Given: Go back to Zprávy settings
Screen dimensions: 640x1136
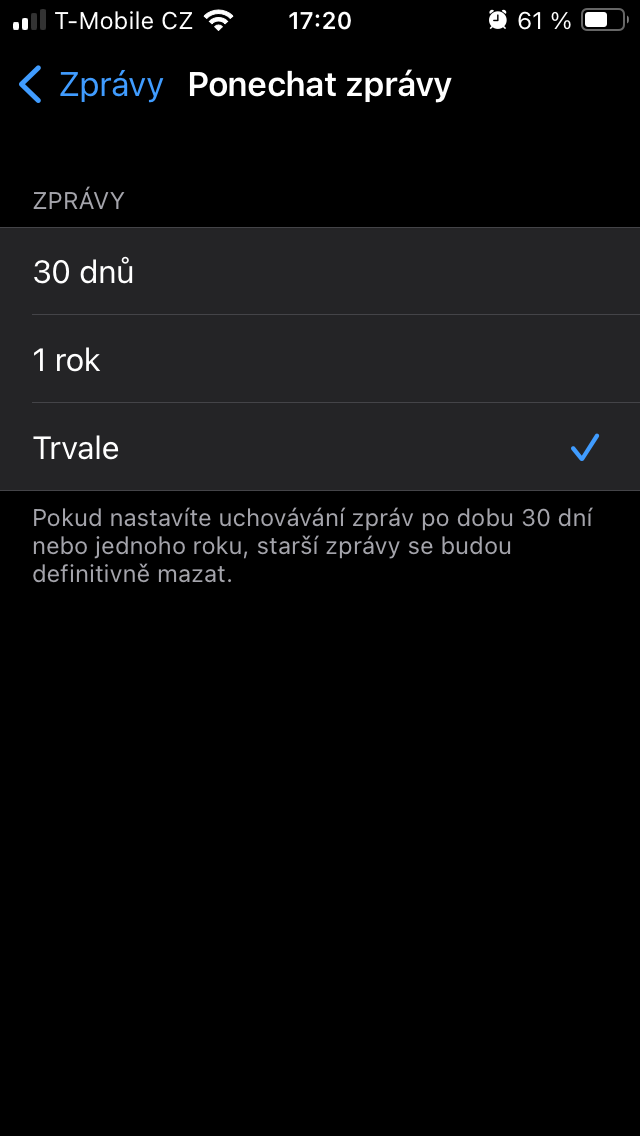Looking at the screenshot, I should 91,85.
